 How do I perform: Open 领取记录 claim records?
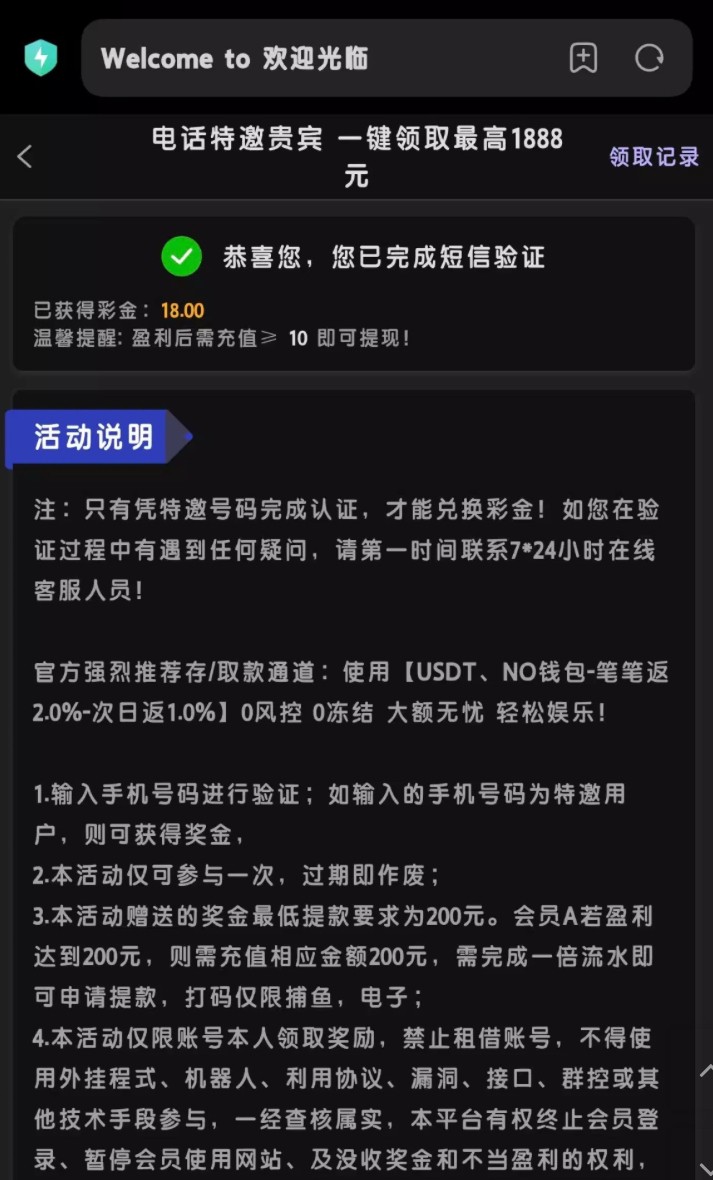pyautogui.click(x=654, y=157)
